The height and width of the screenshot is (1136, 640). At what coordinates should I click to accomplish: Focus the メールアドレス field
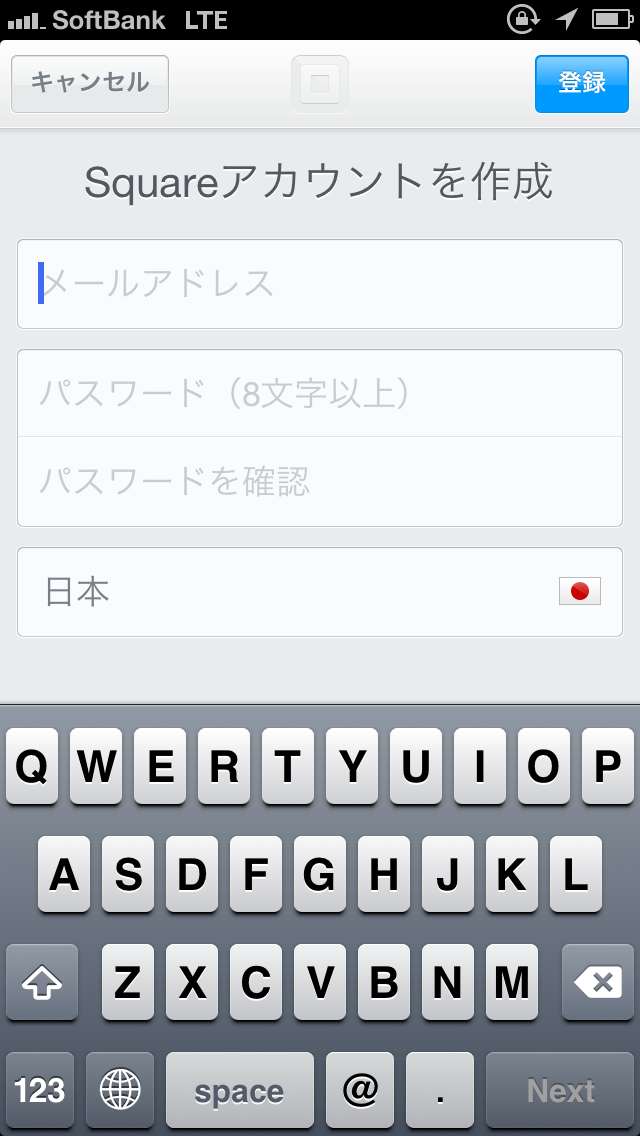point(320,284)
